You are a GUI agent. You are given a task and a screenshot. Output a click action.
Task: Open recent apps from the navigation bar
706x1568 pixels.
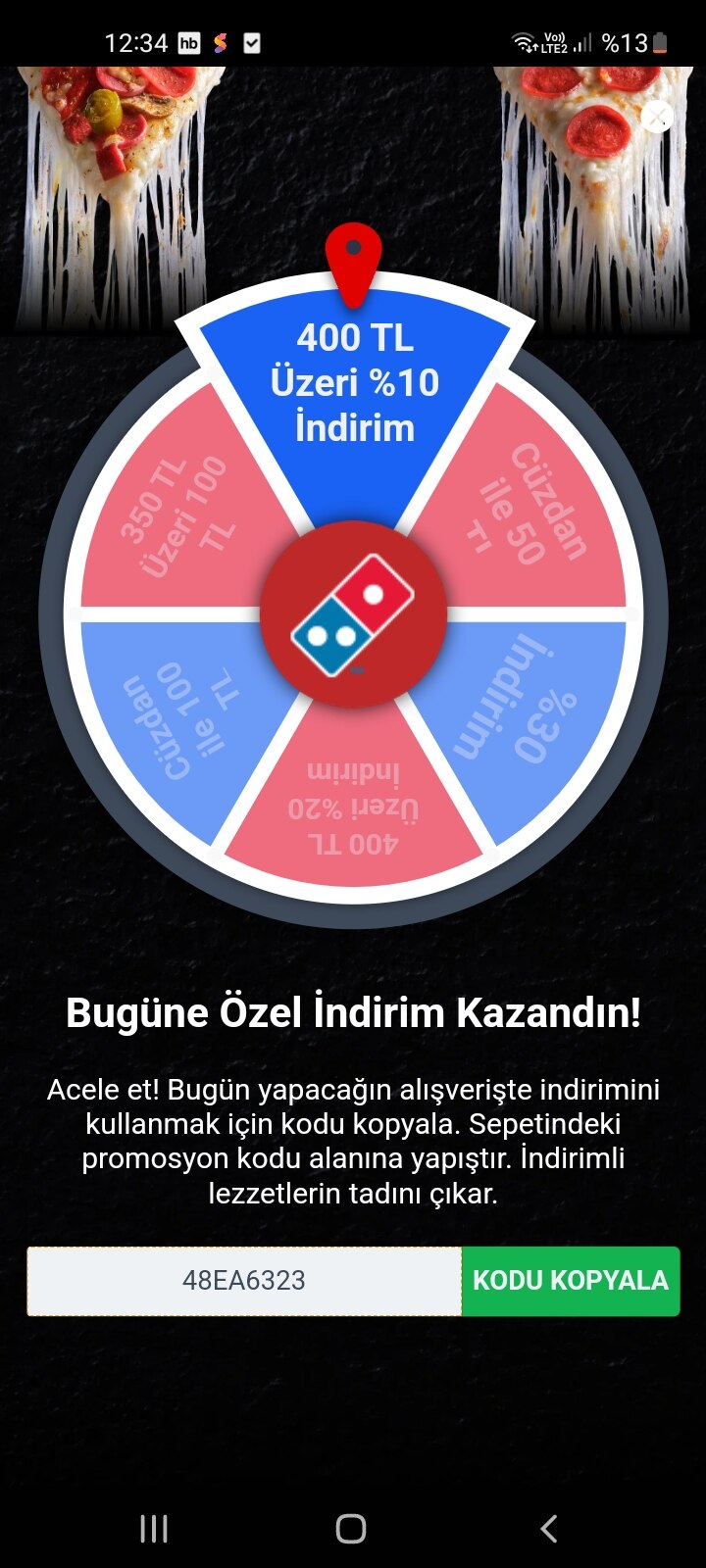[x=154, y=1528]
